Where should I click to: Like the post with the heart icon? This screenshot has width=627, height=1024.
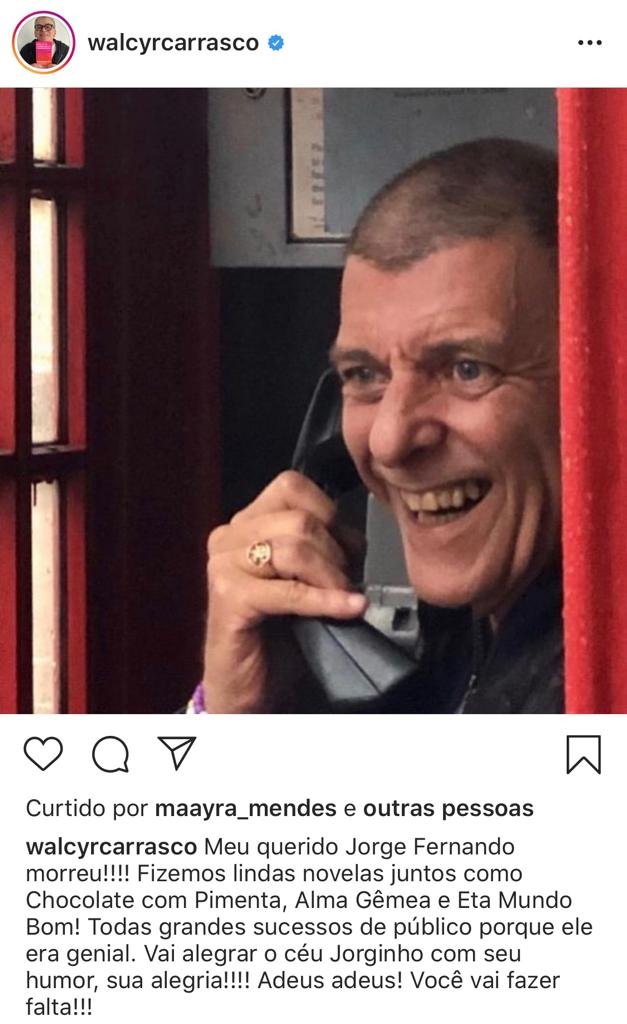click(43, 754)
